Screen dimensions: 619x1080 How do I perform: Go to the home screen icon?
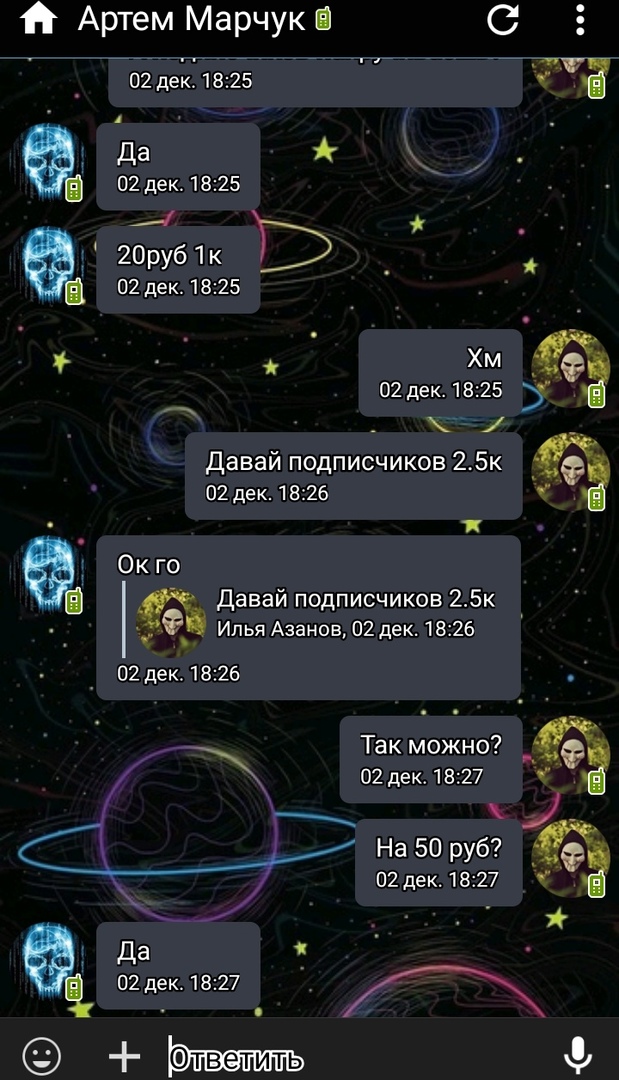pyautogui.click(x=38, y=20)
